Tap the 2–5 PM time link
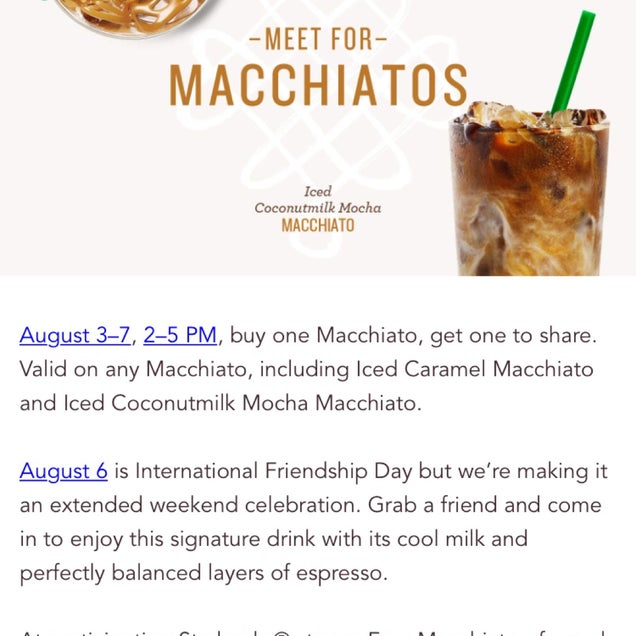 point(180,335)
